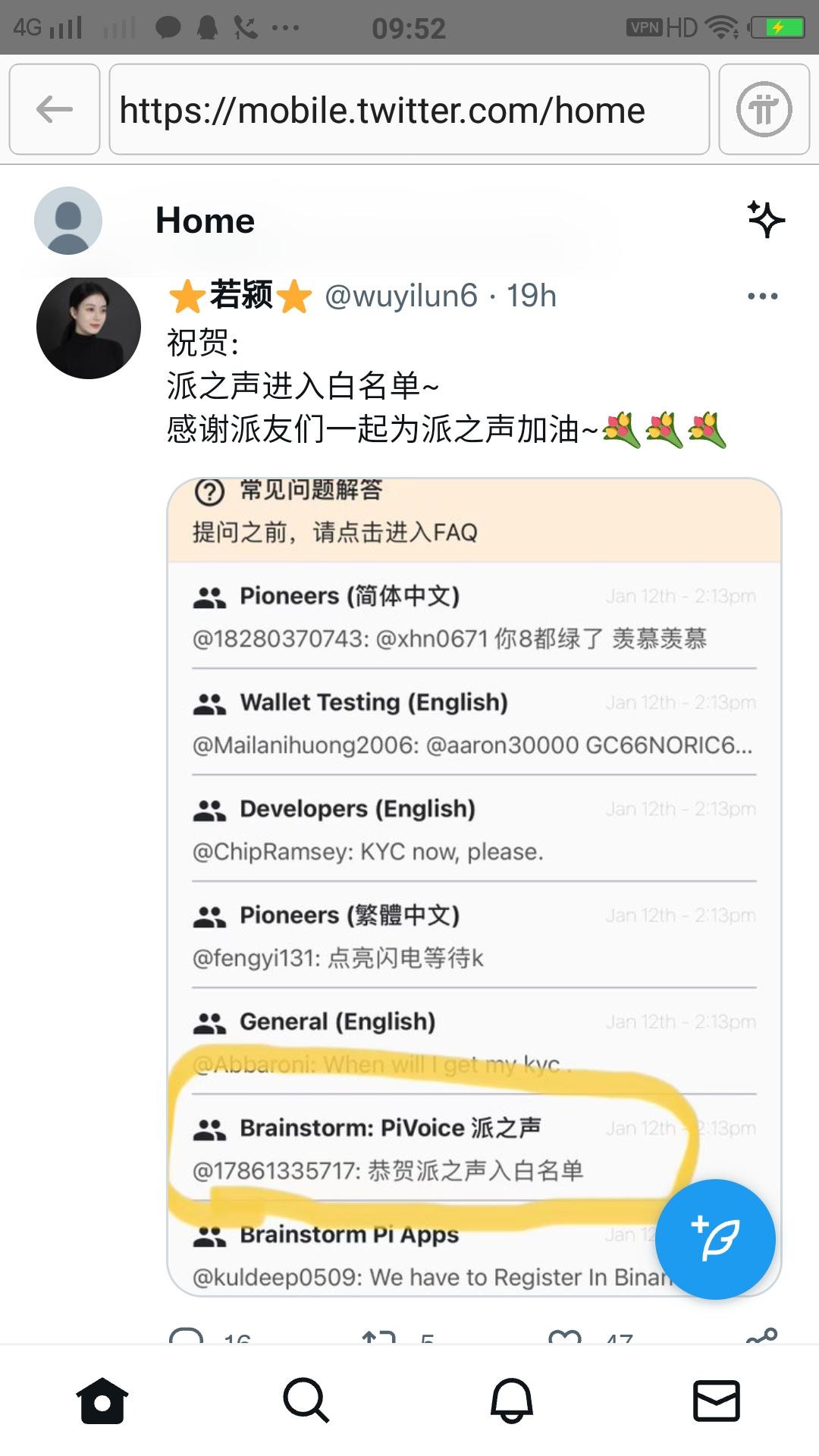819x1456 pixels.
Task: Open the Notifications bell tab
Action: [511, 1400]
